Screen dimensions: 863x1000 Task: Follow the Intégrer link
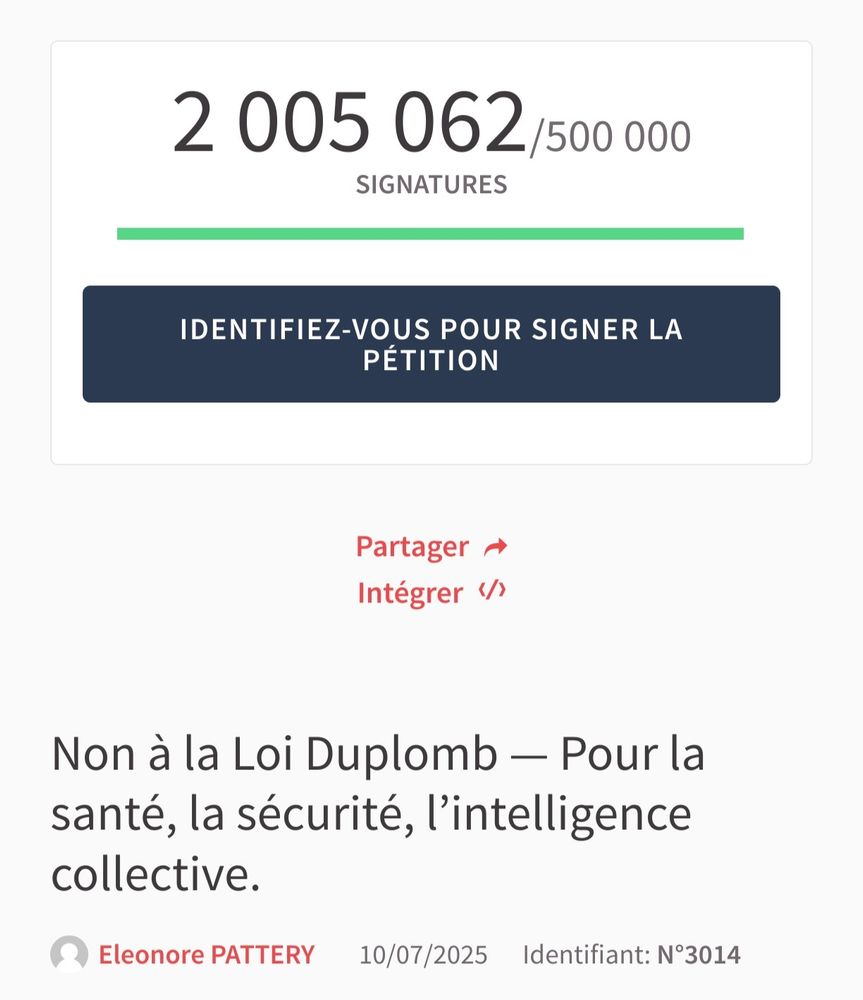(x=410, y=592)
